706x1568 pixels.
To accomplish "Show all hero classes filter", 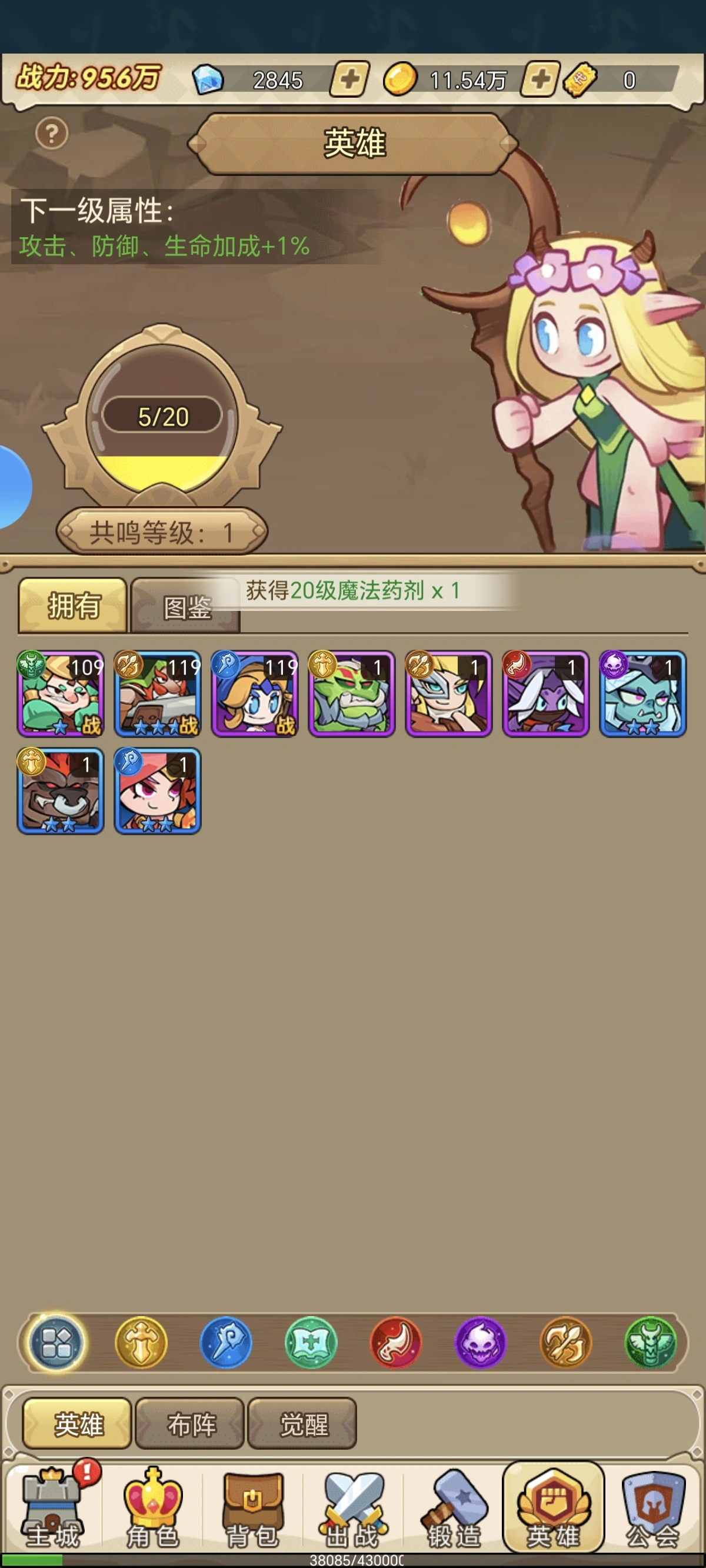I will point(56,1341).
